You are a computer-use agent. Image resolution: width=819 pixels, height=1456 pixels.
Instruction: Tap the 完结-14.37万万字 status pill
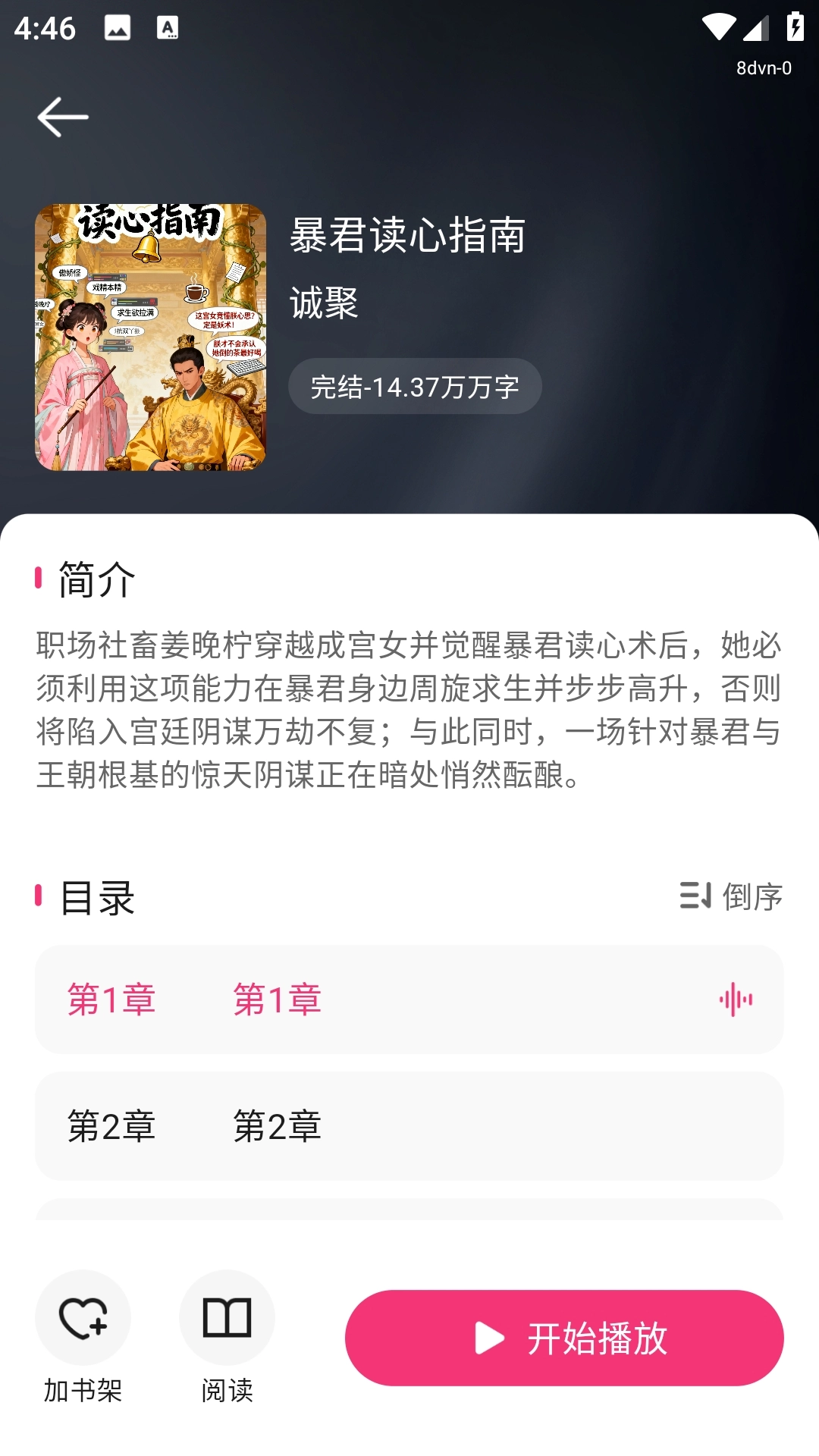click(x=416, y=385)
